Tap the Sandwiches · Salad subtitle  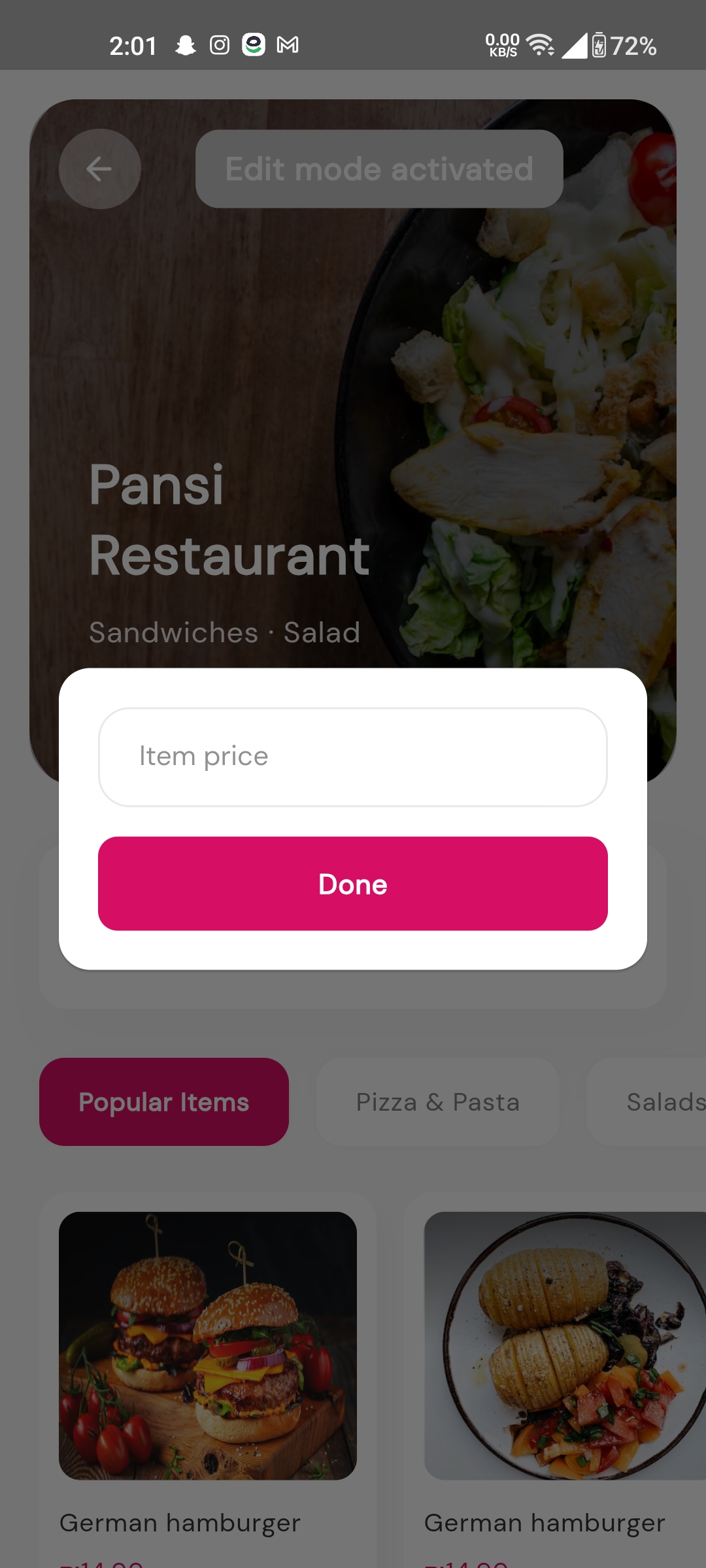tap(224, 632)
